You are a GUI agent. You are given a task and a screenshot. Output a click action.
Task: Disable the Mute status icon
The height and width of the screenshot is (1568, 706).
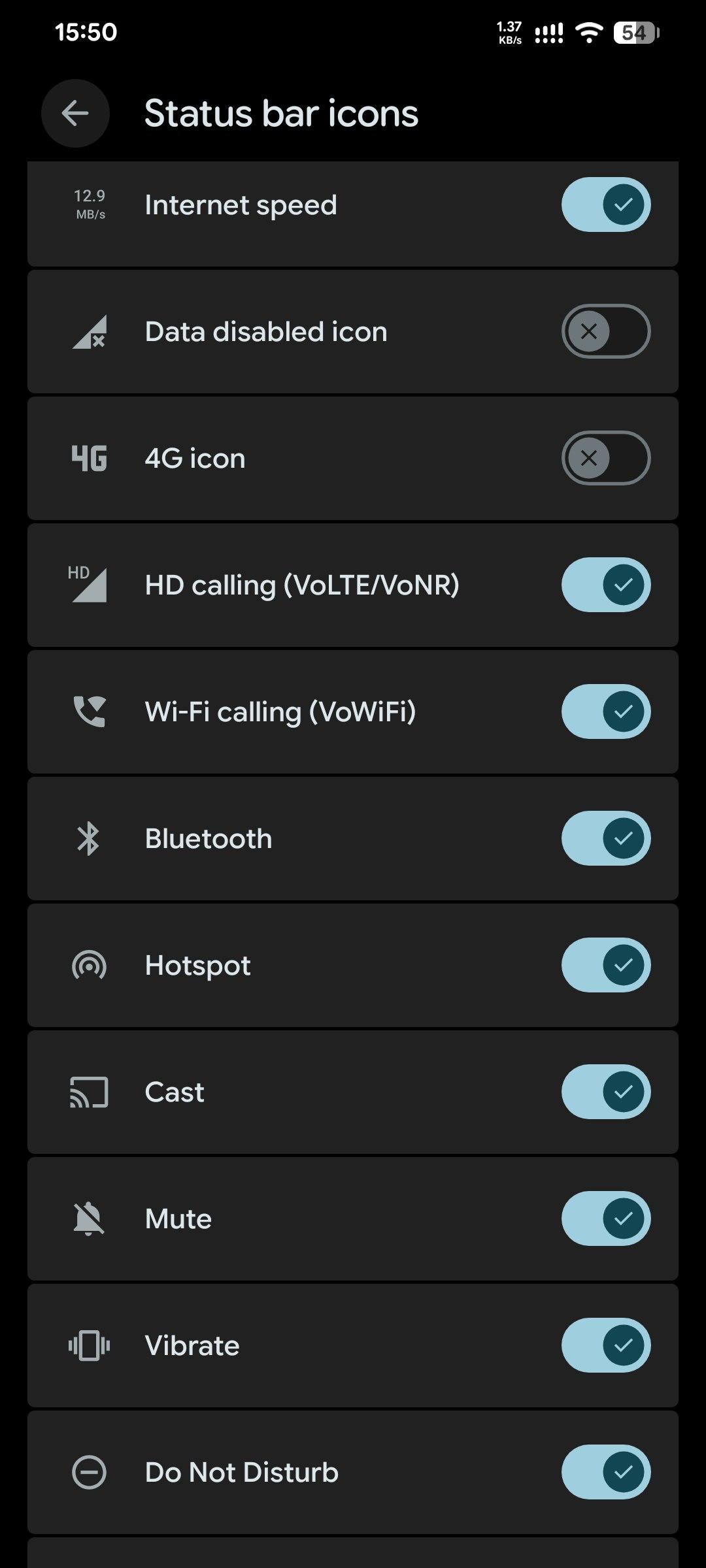605,1218
